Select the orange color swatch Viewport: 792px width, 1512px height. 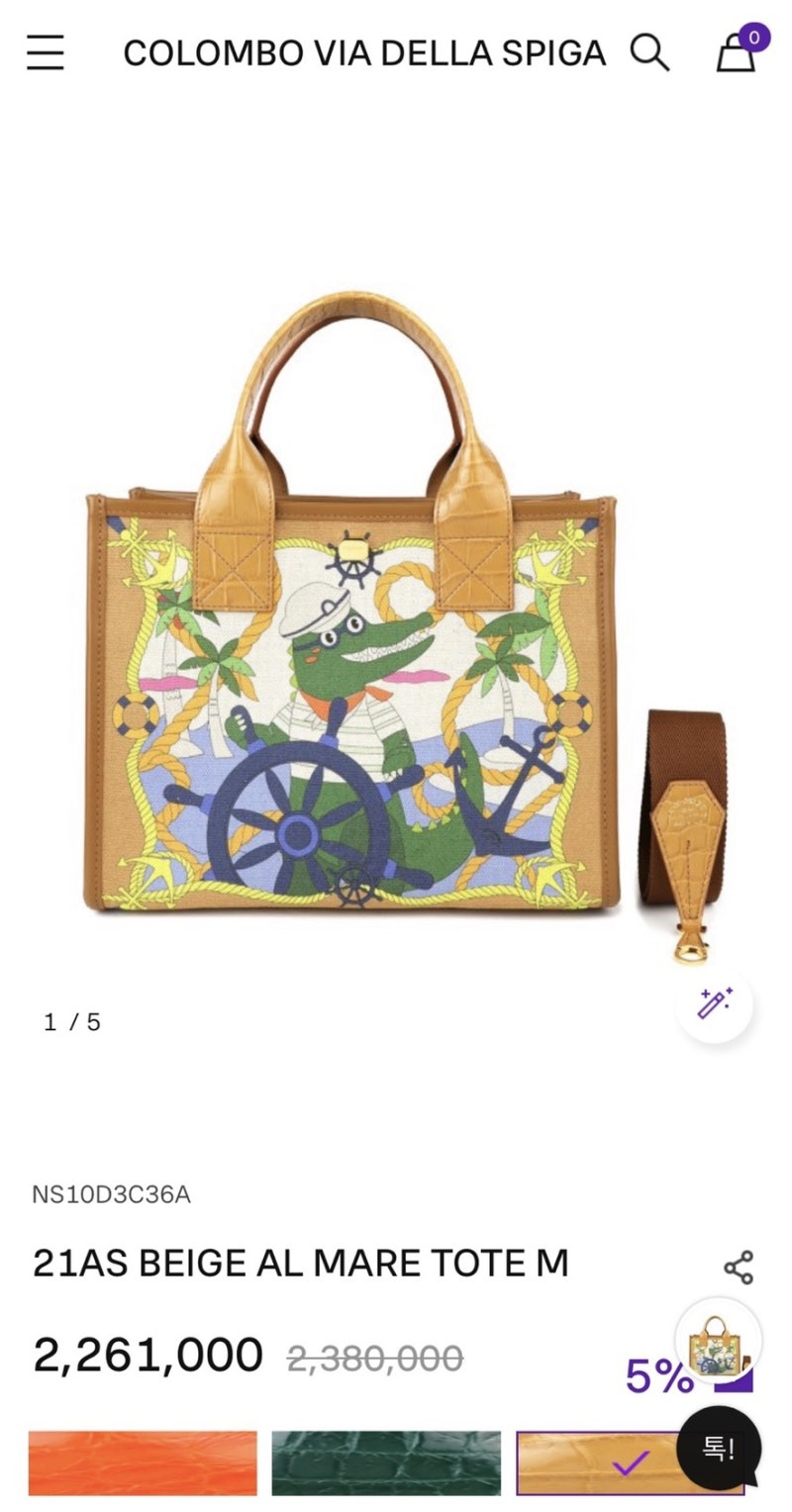tap(142, 1463)
